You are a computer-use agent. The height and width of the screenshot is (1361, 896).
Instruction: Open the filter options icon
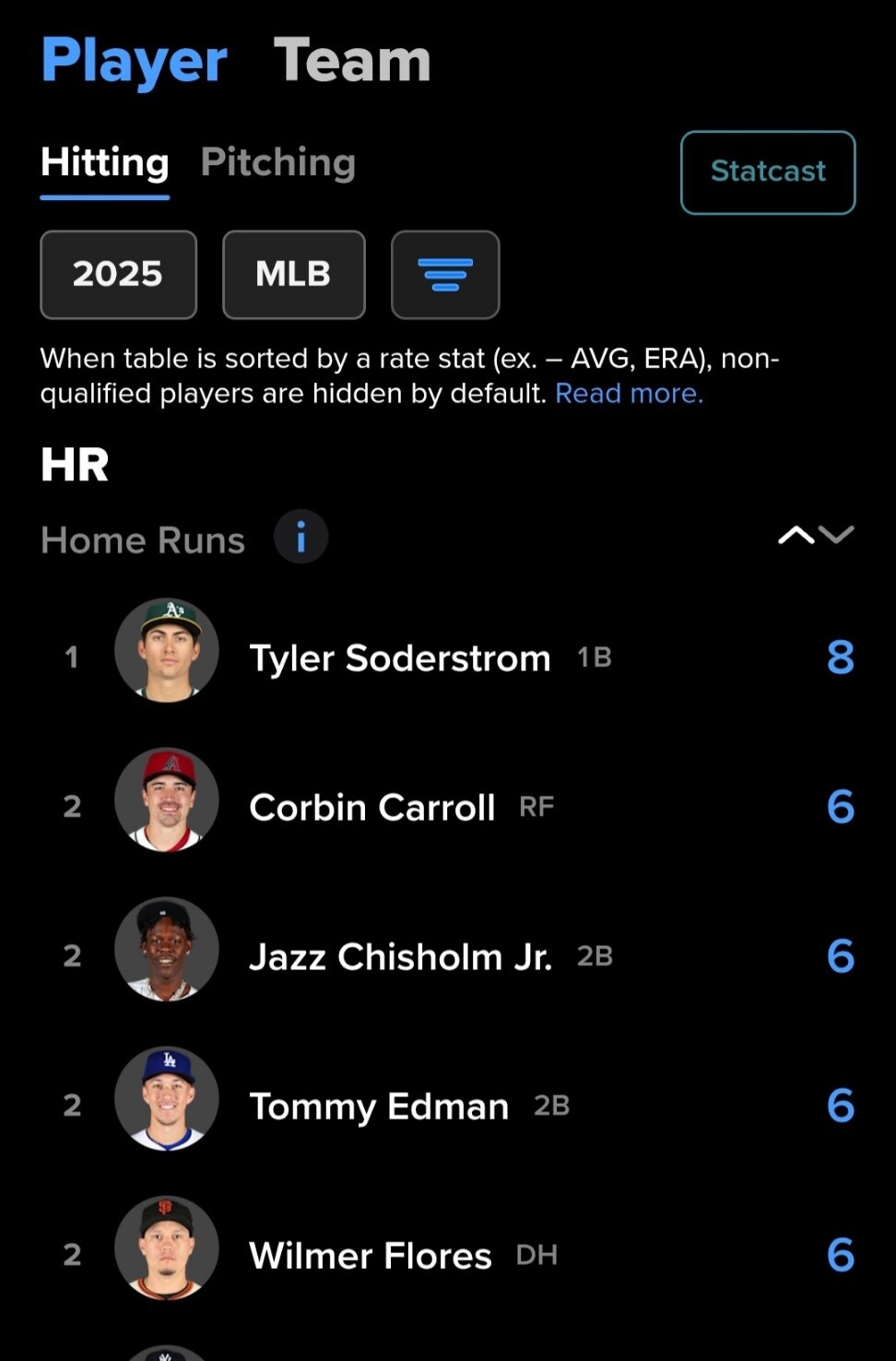445,274
